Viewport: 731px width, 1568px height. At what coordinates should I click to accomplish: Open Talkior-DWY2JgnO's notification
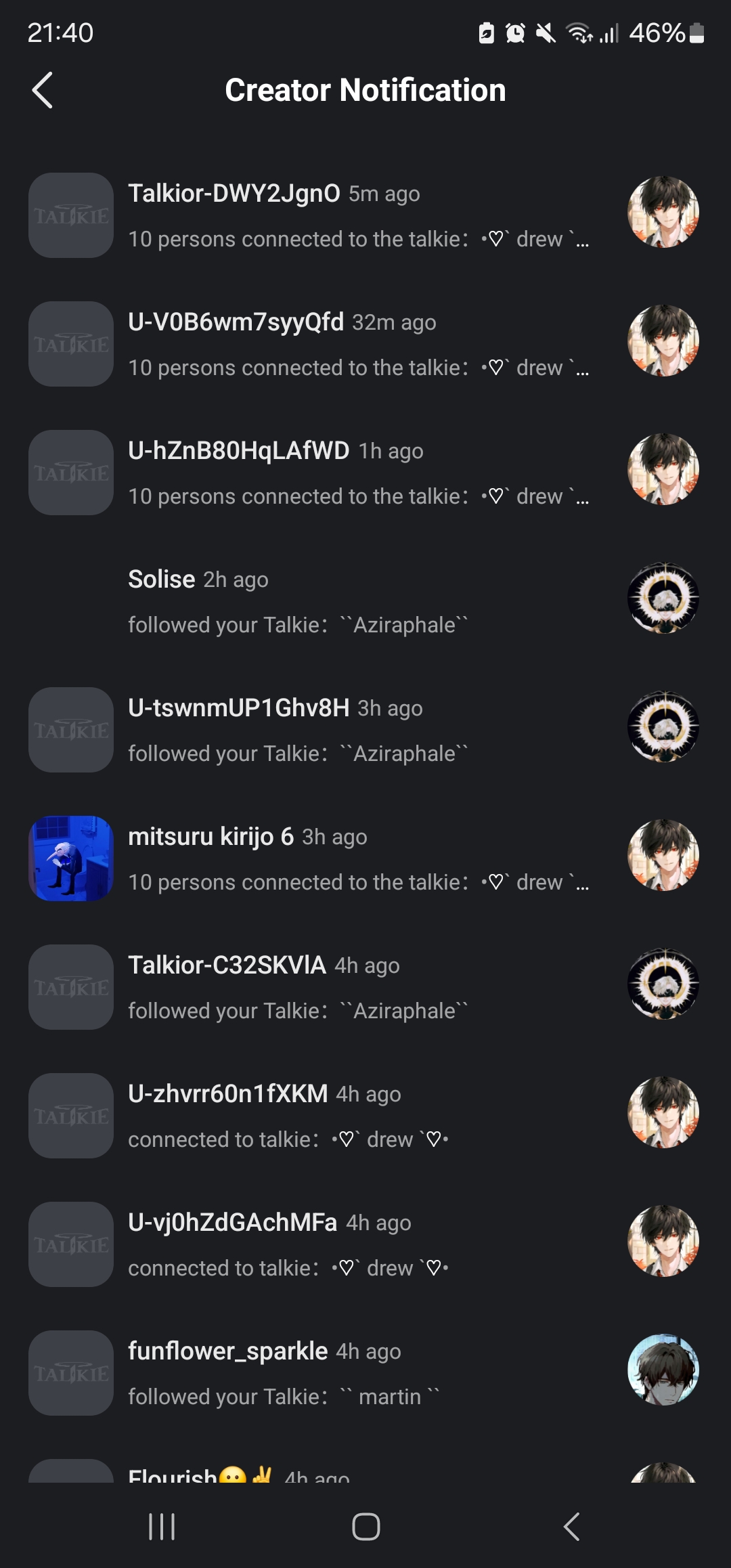[x=365, y=215]
